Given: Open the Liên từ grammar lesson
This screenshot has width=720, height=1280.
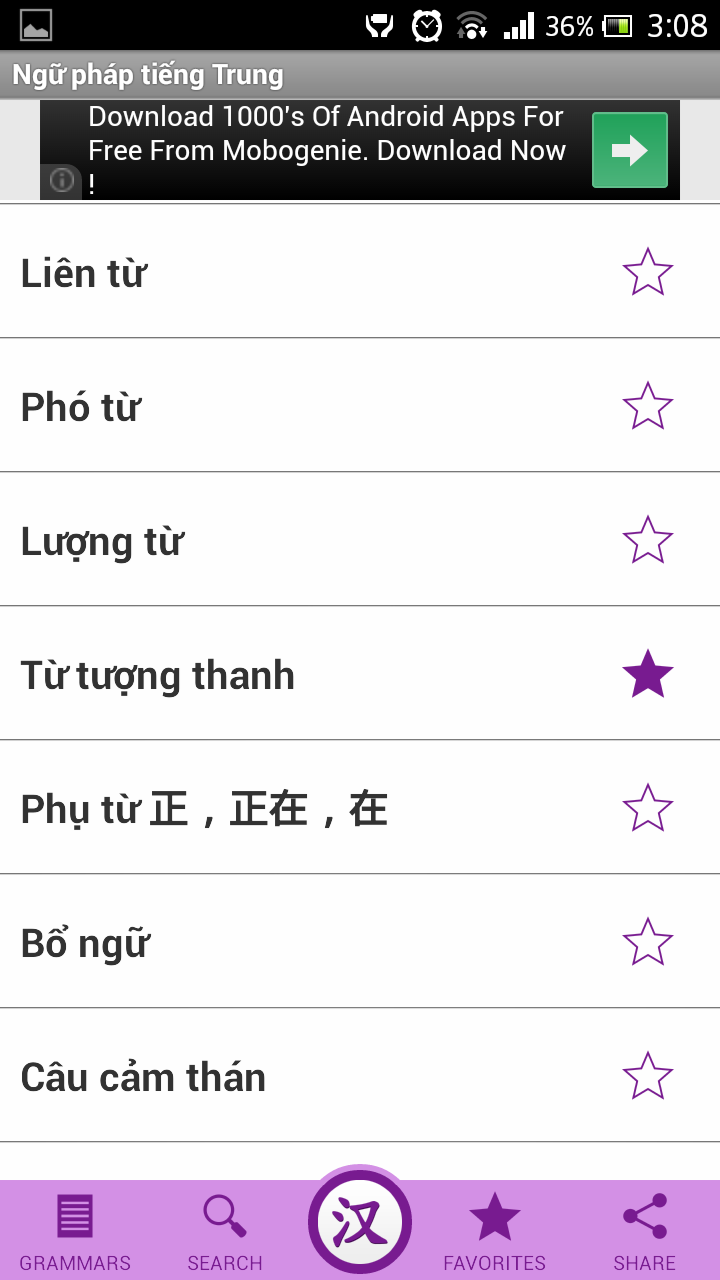Looking at the screenshot, I should click(360, 271).
